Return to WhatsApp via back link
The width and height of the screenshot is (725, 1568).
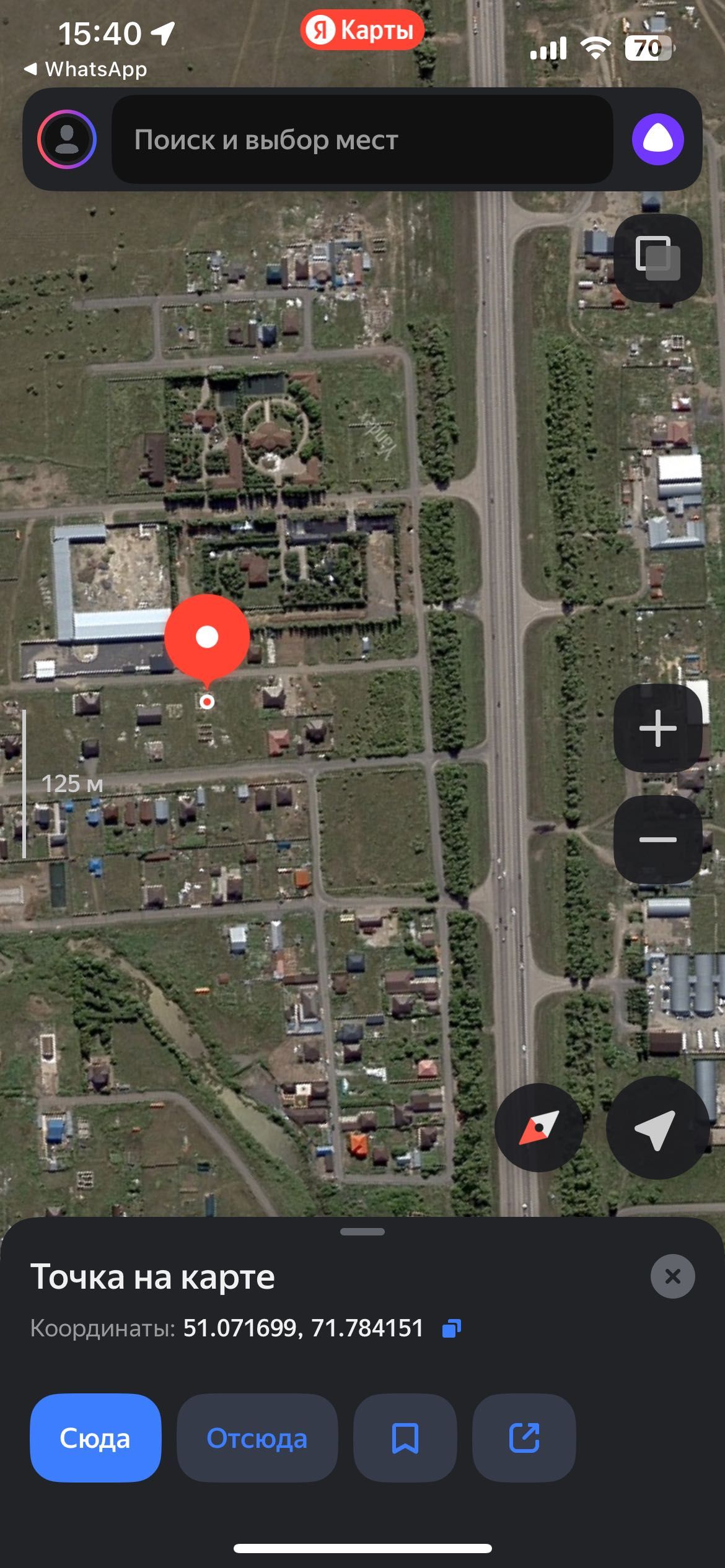click(86, 69)
